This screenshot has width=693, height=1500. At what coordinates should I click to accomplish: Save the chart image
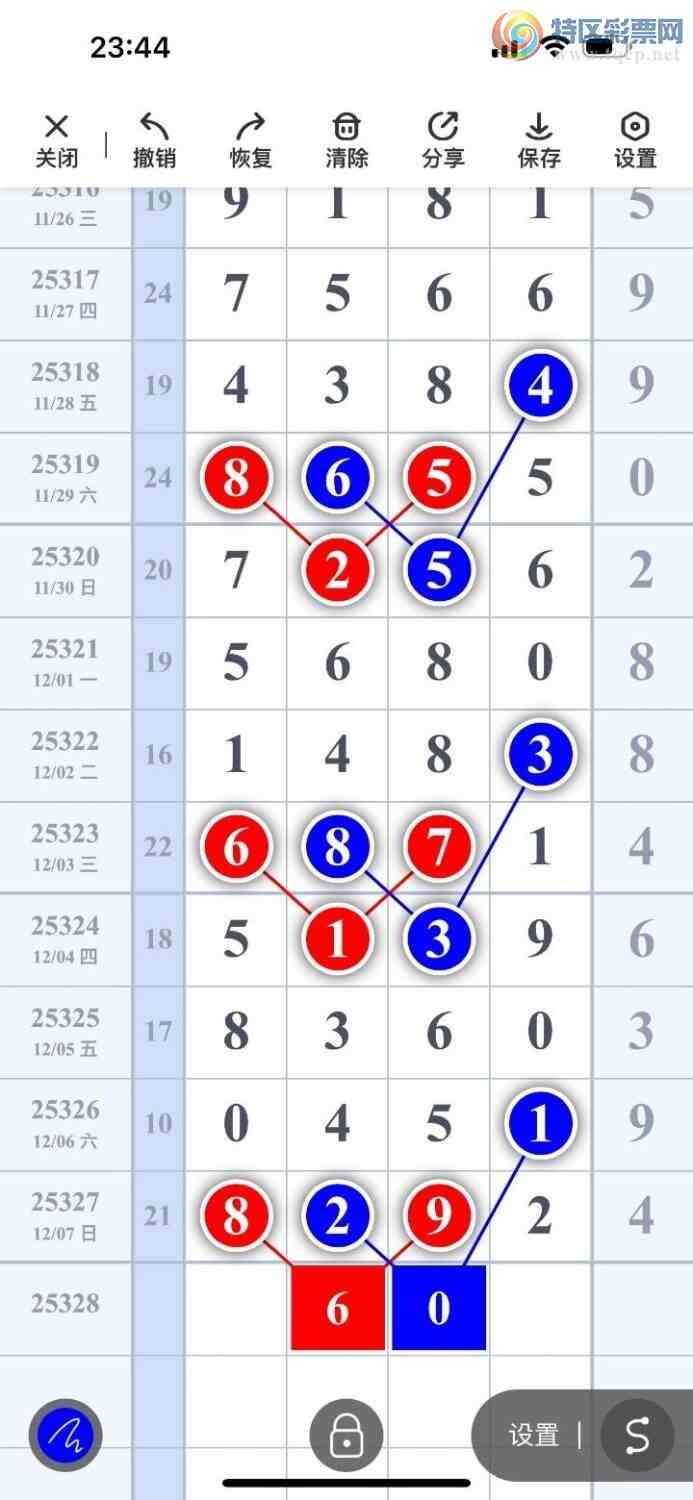539,140
